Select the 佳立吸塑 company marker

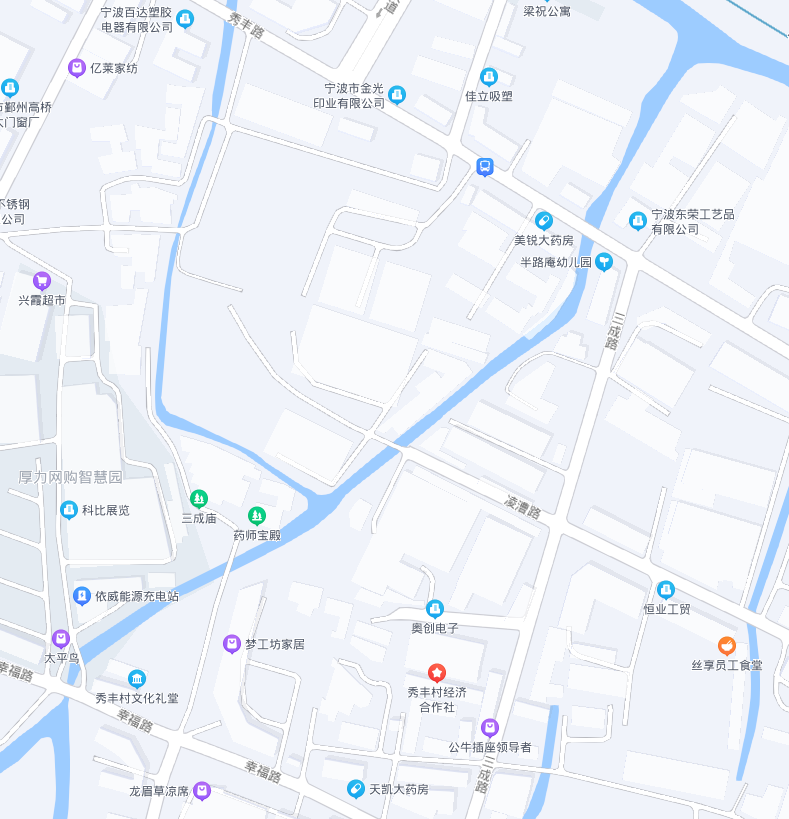pyautogui.click(x=488, y=76)
